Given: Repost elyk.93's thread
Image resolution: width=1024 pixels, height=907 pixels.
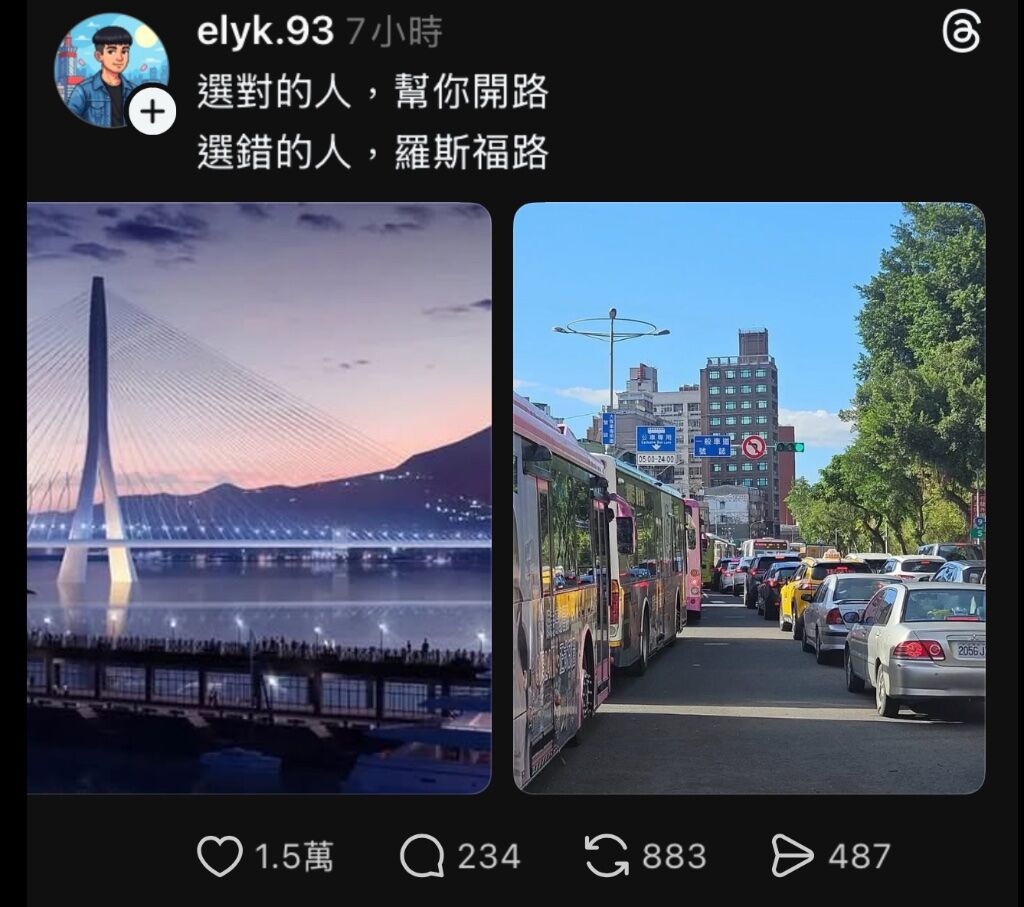Looking at the screenshot, I should coord(606,857).
